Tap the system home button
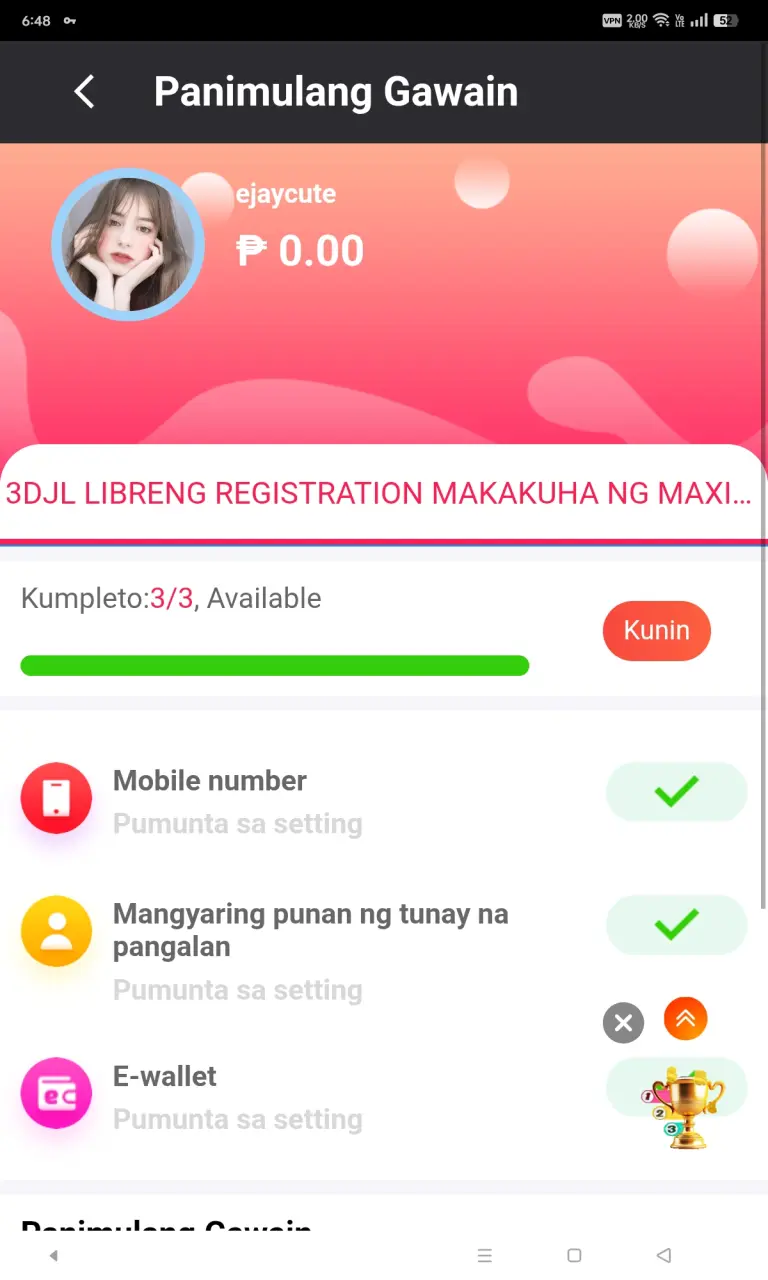Screen dimensions: 768x1280 coord(574,1255)
